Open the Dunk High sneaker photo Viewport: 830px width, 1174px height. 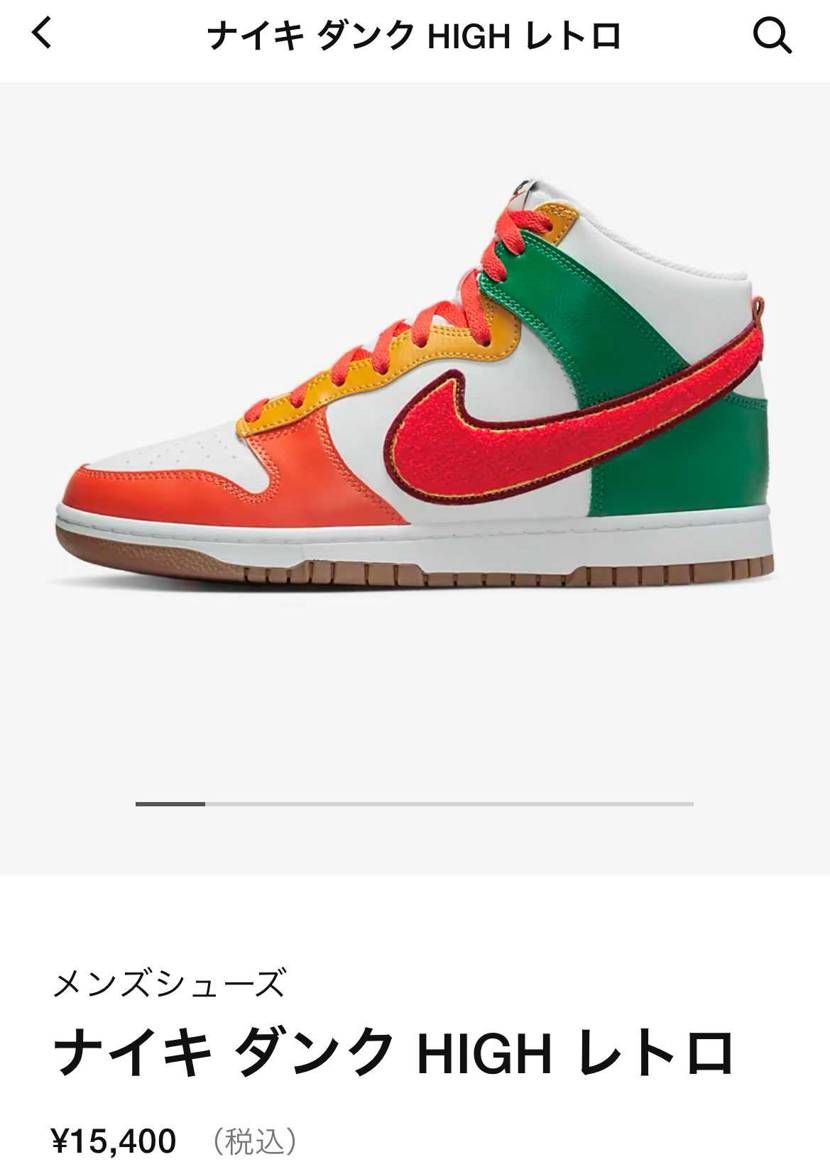(415, 390)
